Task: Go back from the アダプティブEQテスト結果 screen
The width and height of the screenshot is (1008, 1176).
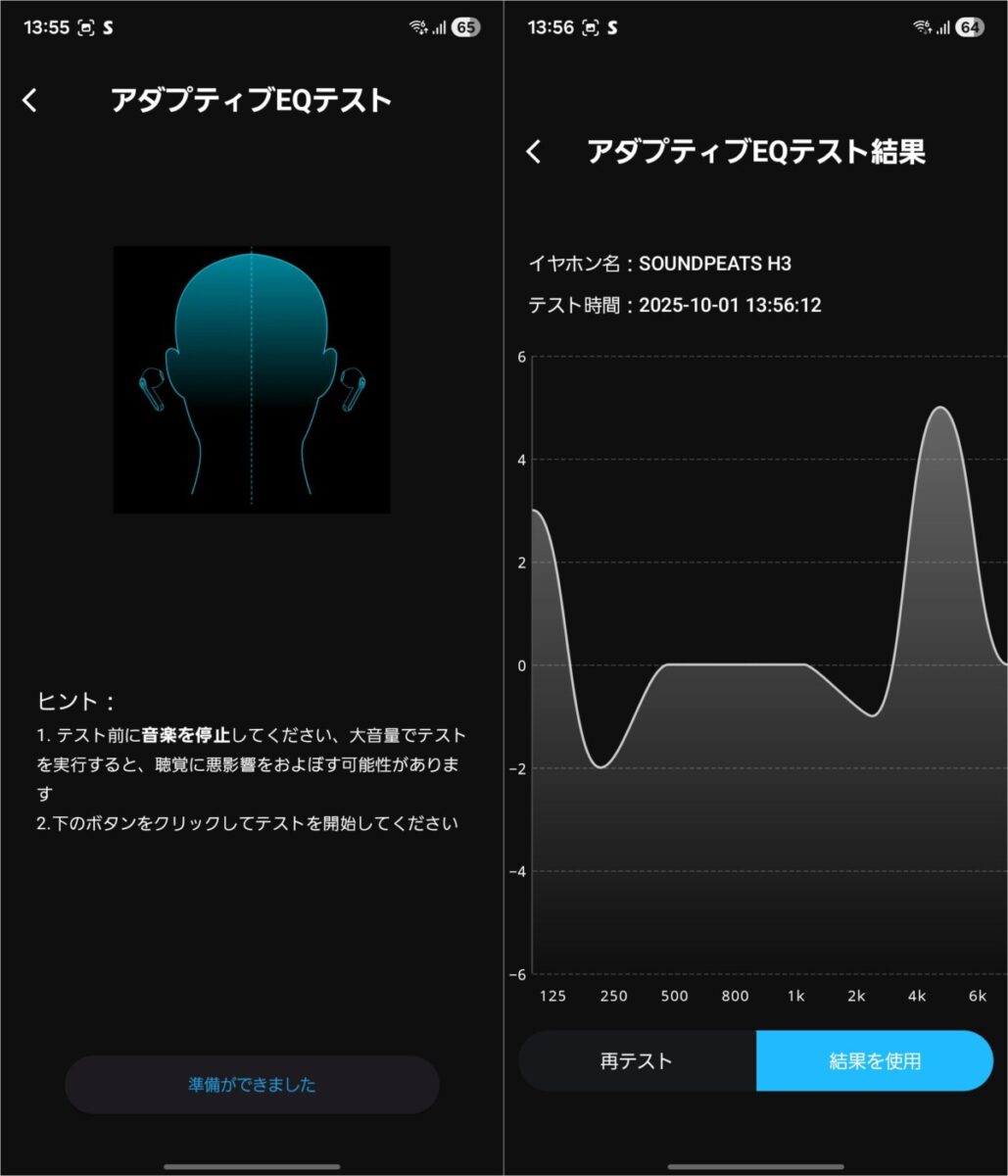Action: pyautogui.click(x=534, y=151)
